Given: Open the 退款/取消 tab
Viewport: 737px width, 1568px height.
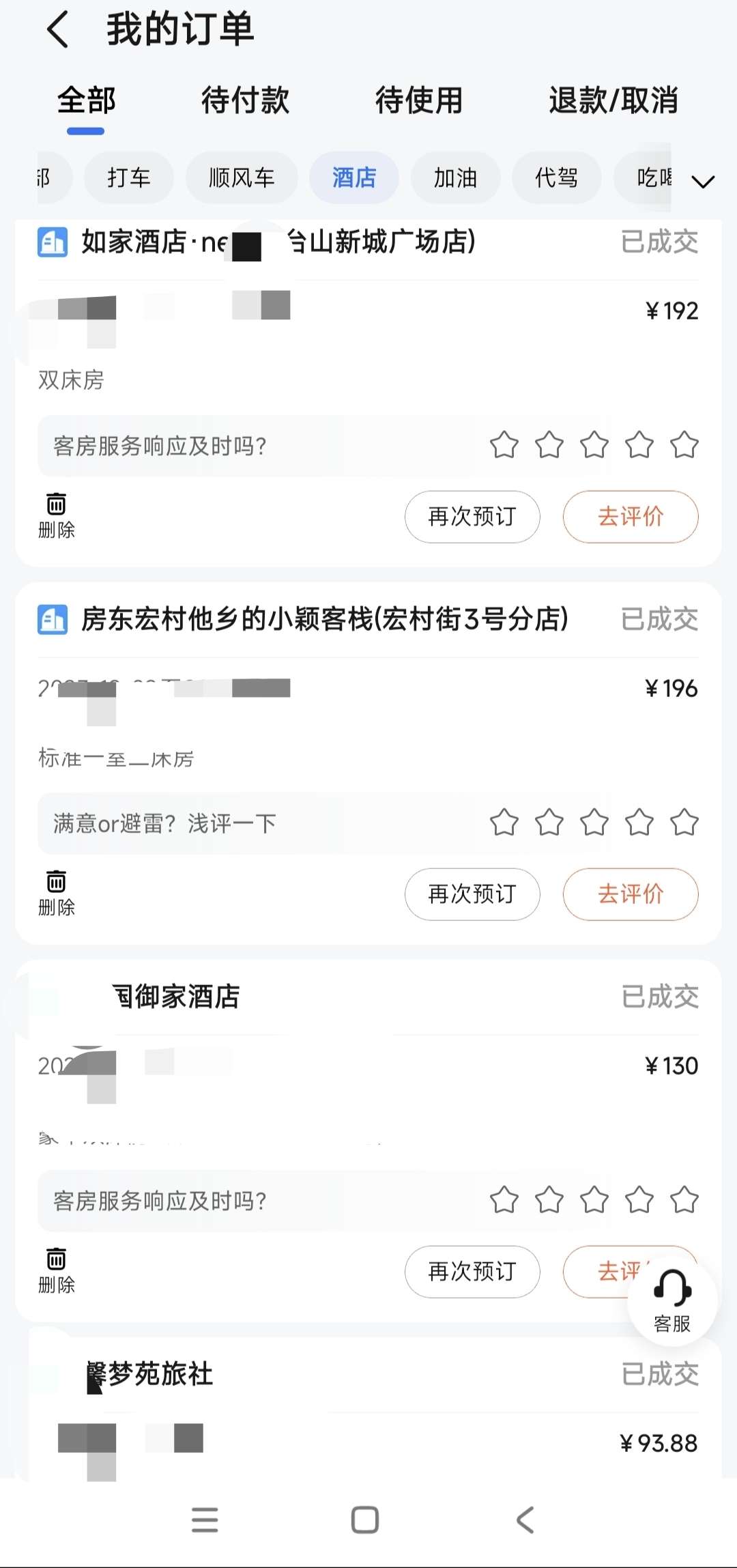Looking at the screenshot, I should pyautogui.click(x=613, y=101).
